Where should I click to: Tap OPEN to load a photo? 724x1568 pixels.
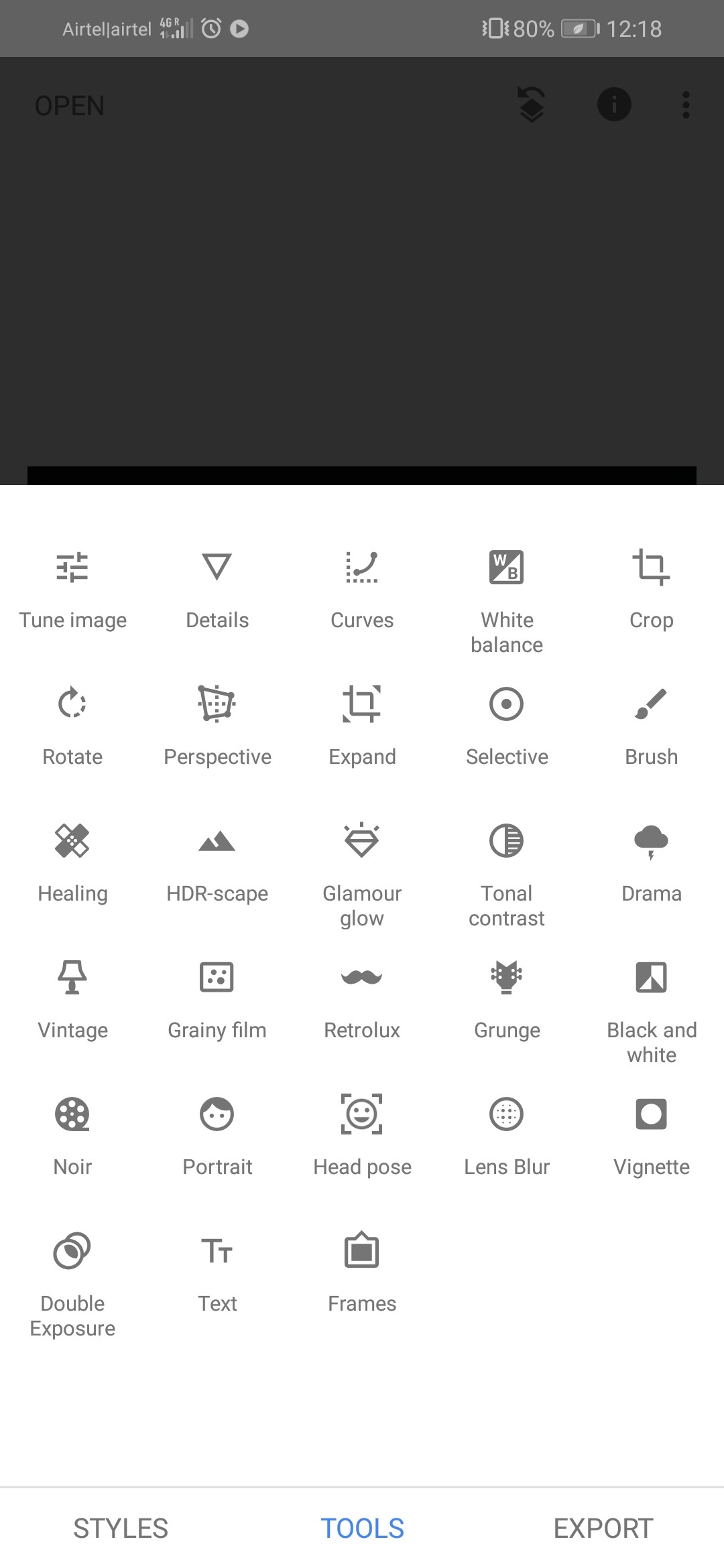(70, 106)
